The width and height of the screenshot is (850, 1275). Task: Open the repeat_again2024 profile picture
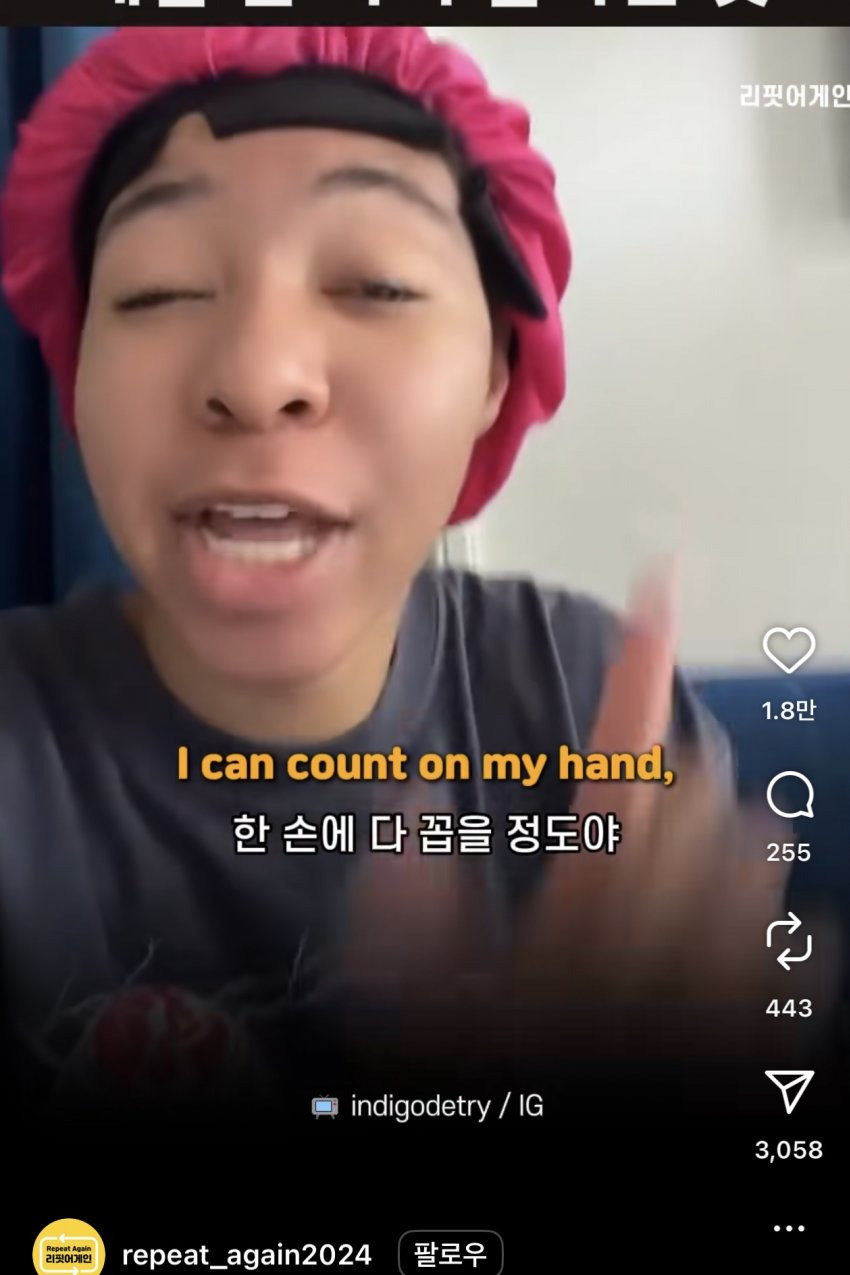click(x=68, y=1249)
